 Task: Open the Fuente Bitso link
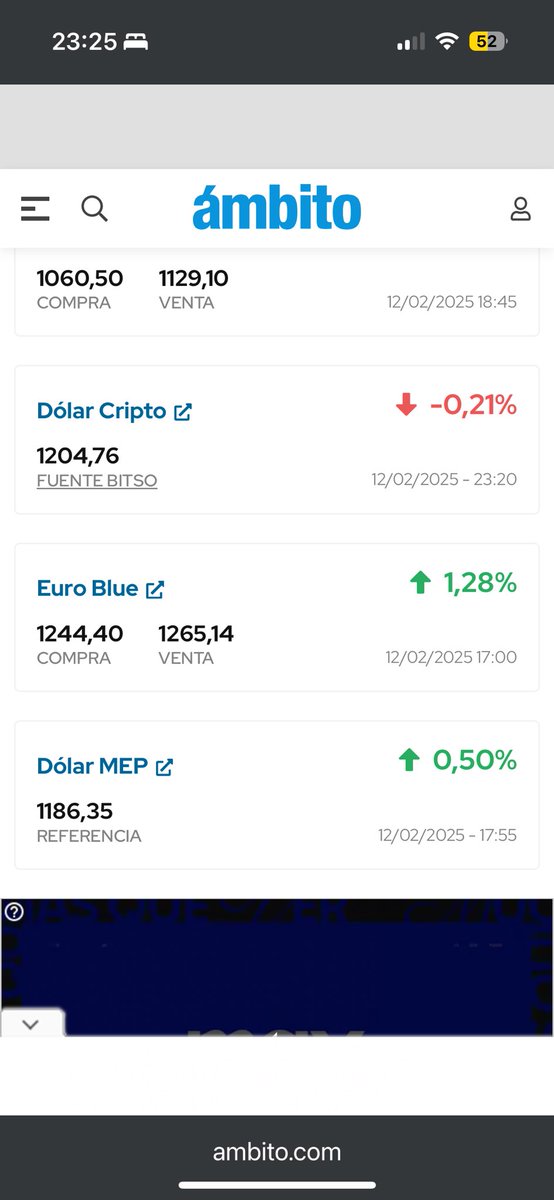(x=97, y=481)
